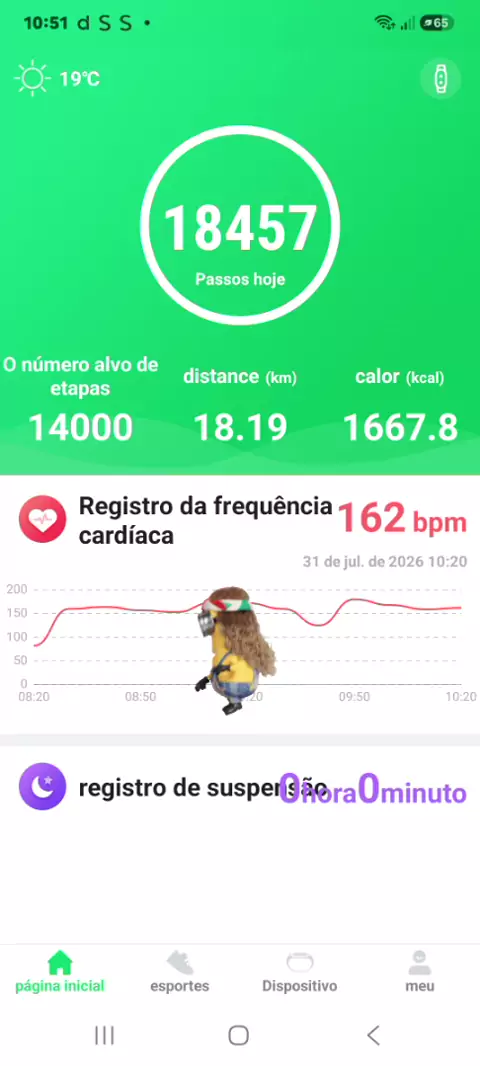
Task: Switch to the Dispositivo tab
Action: coord(300,972)
